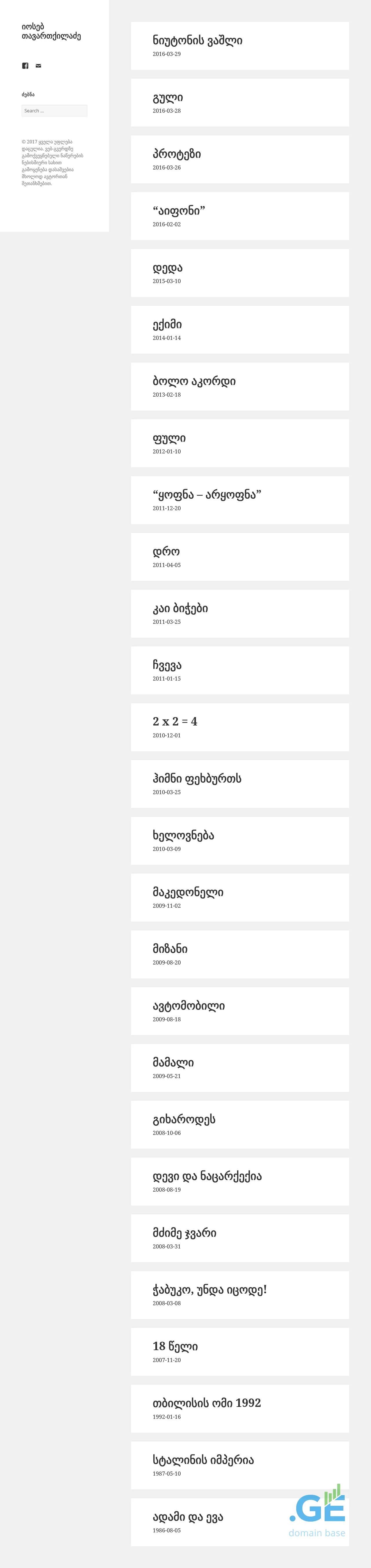Open the post ავტომობილი

pyautogui.click(x=188, y=1006)
